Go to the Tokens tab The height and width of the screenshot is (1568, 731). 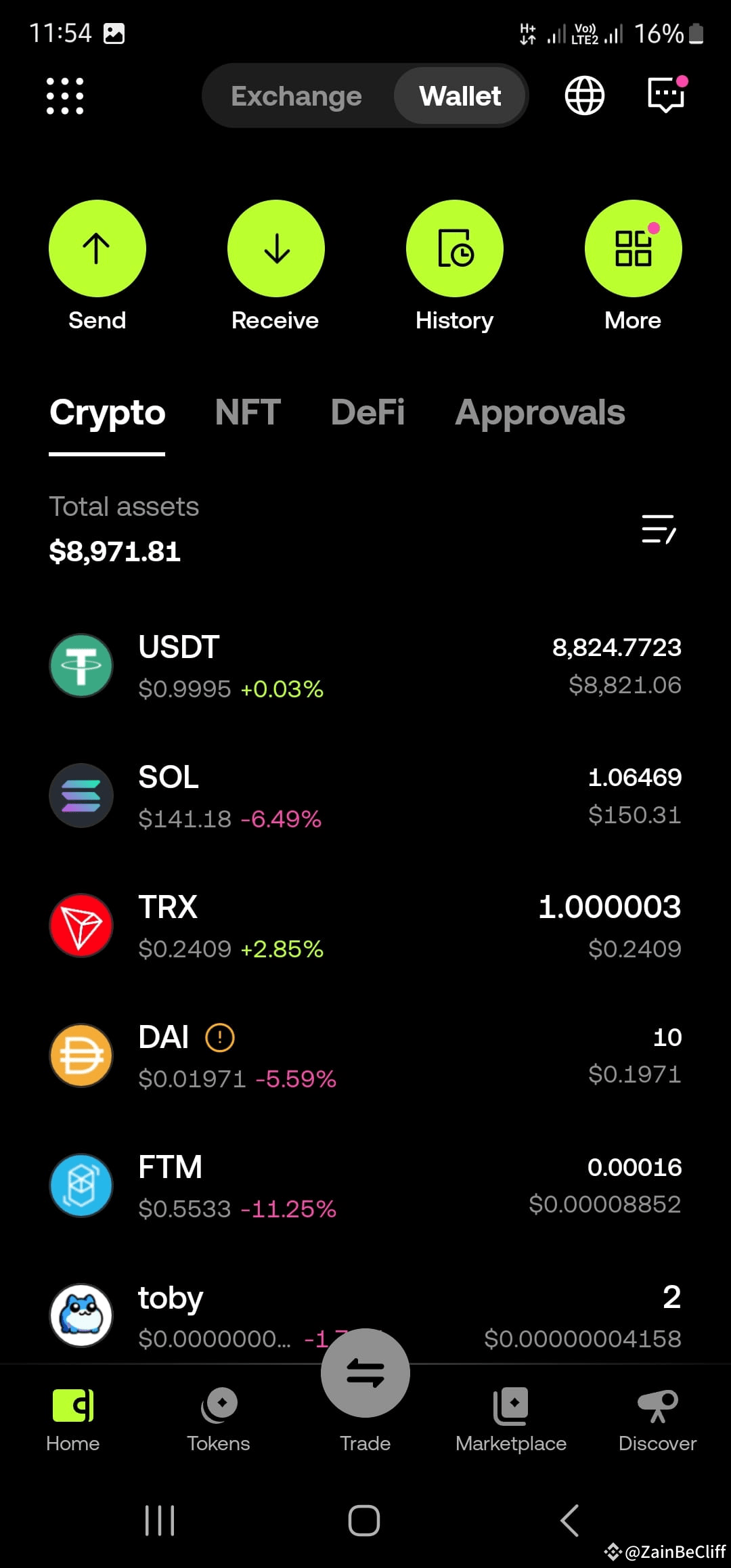click(x=219, y=1420)
